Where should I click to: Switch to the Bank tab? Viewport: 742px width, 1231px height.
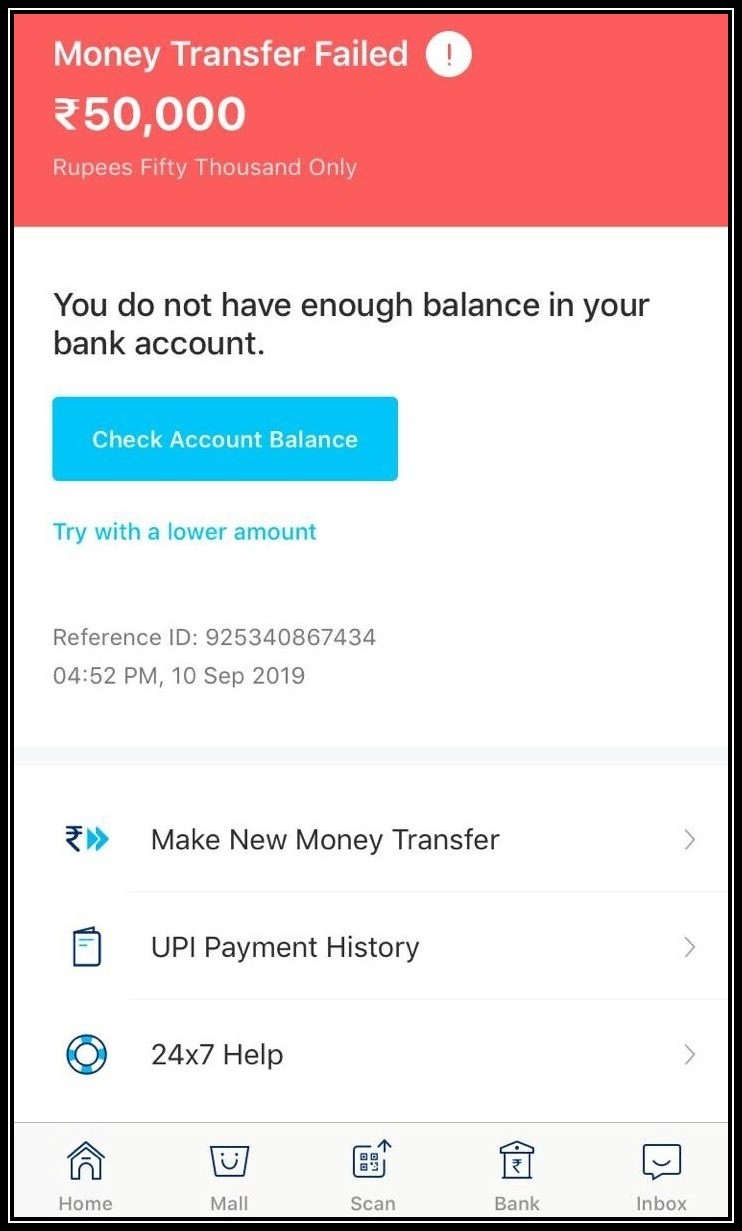517,1176
